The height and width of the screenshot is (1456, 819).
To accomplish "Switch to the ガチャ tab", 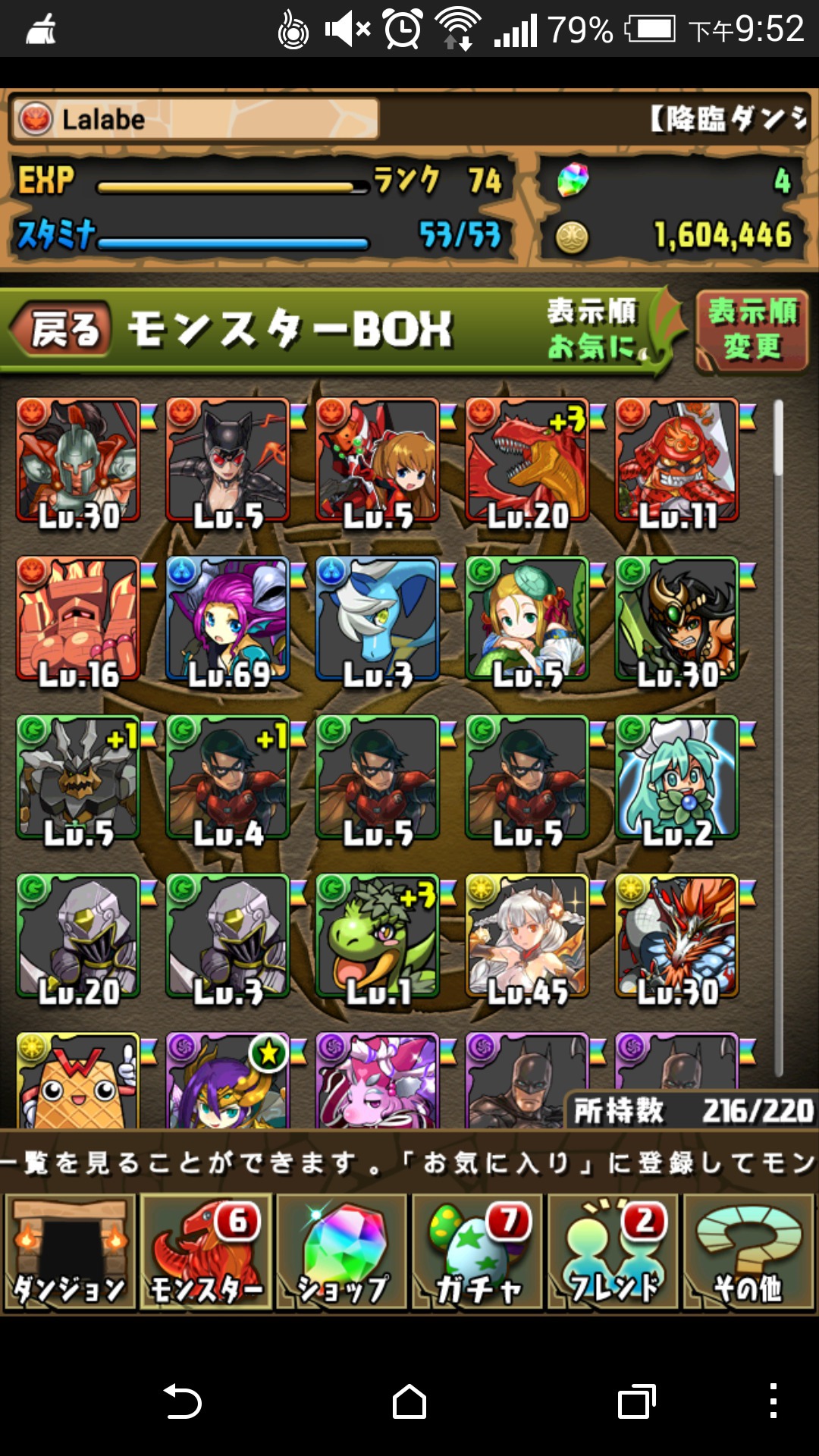I will click(477, 1251).
